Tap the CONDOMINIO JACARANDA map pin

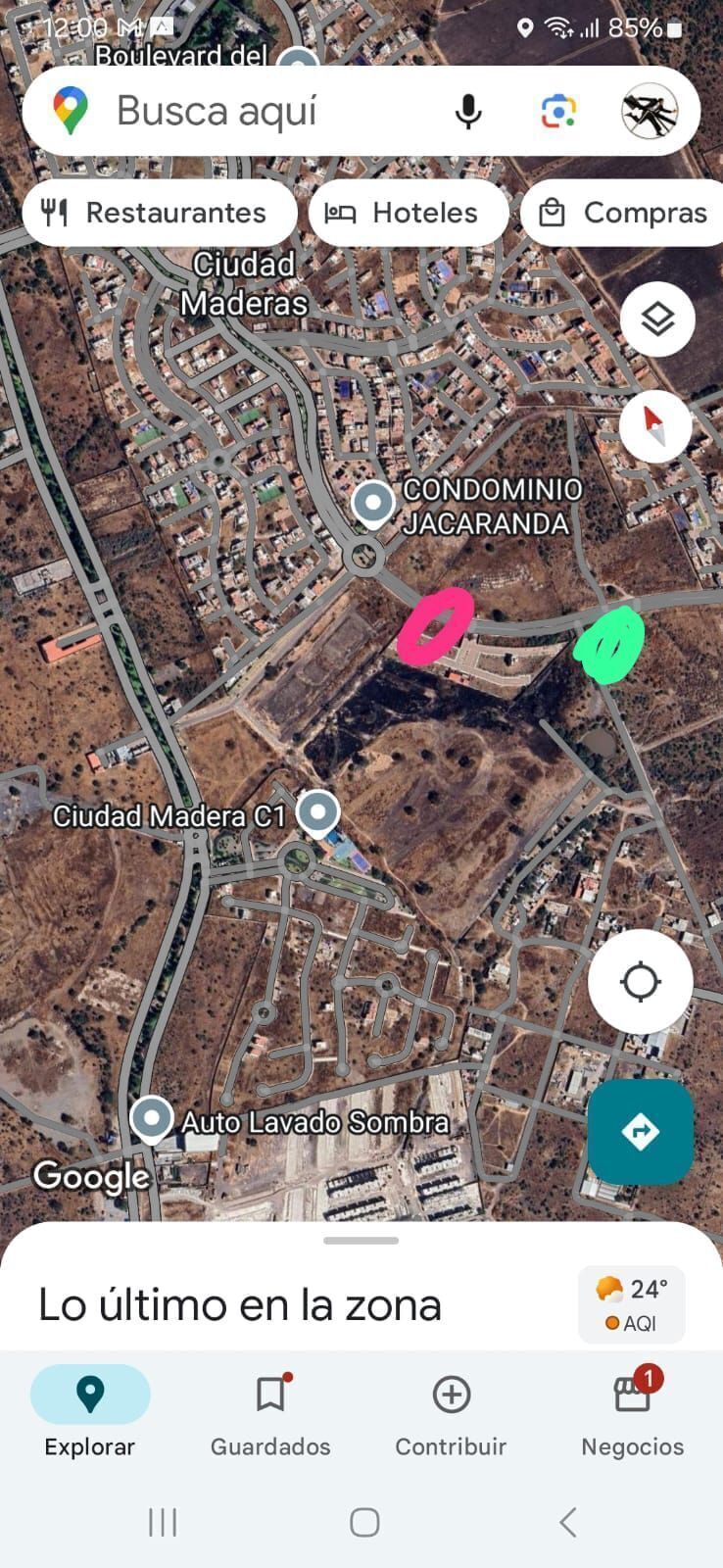point(373,505)
